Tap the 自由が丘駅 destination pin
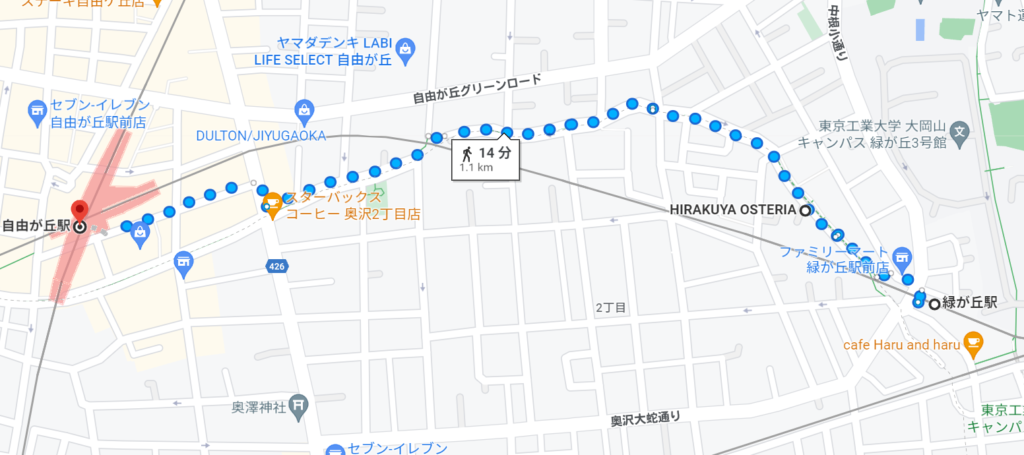Screen dimensions: 1024x455 (80, 212)
